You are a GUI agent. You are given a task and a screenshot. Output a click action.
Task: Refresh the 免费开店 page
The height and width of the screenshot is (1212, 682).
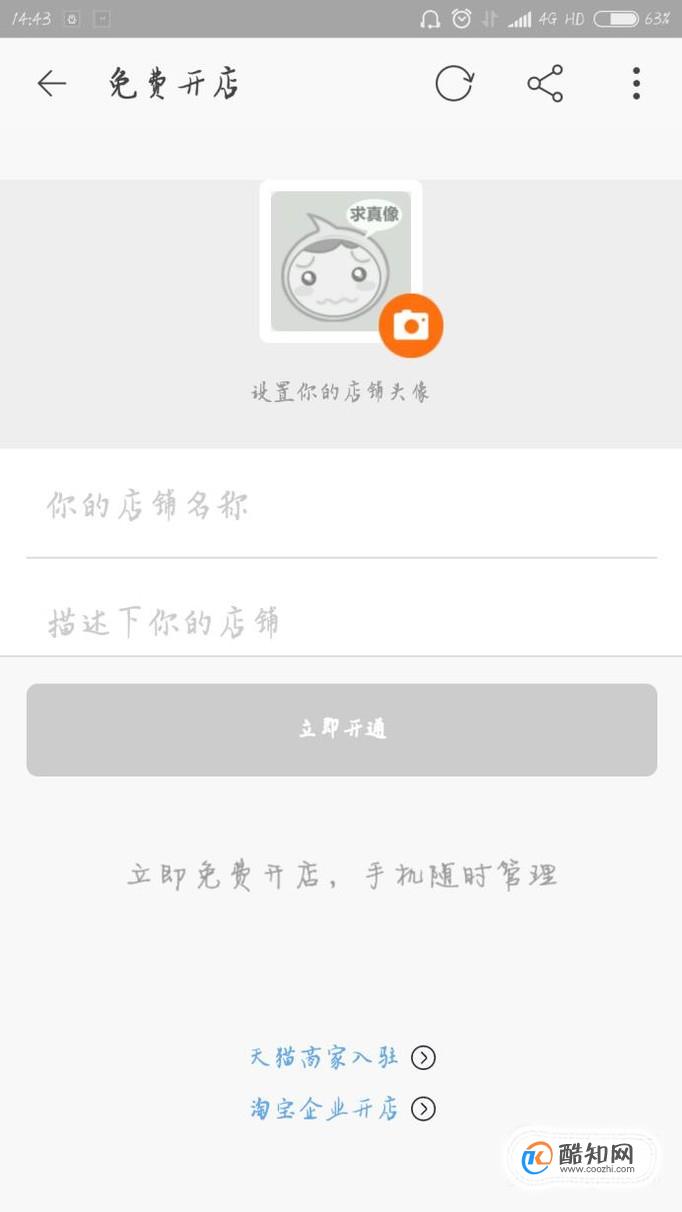pos(454,84)
